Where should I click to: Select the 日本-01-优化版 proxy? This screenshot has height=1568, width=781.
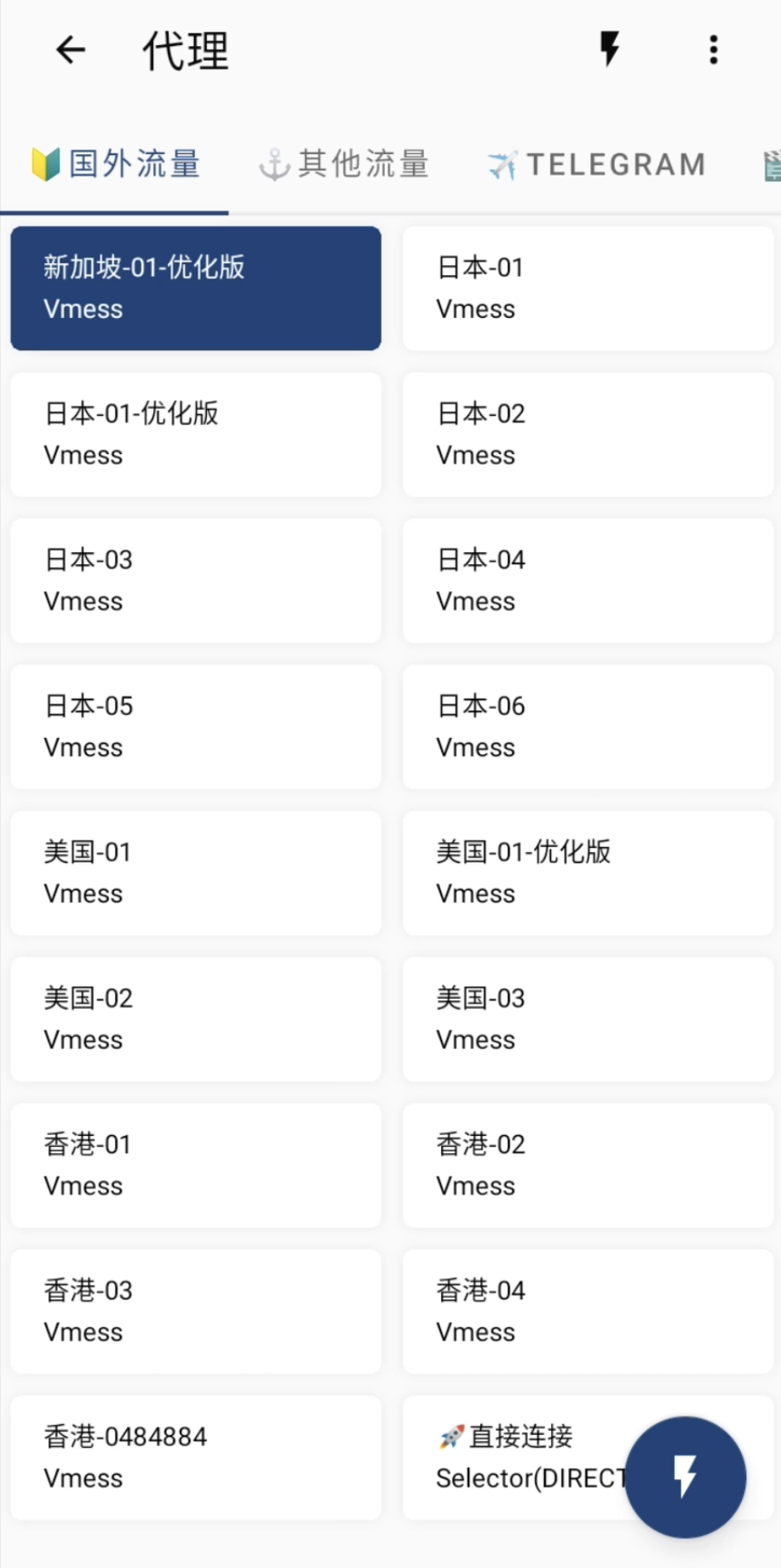[196, 435]
